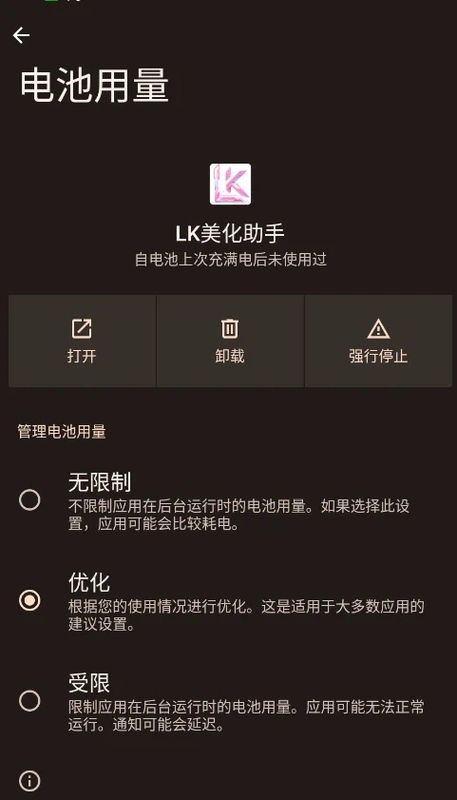The width and height of the screenshot is (457, 800).
Task: Select the 无限制 battery usage option
Action: [x=228, y=501]
